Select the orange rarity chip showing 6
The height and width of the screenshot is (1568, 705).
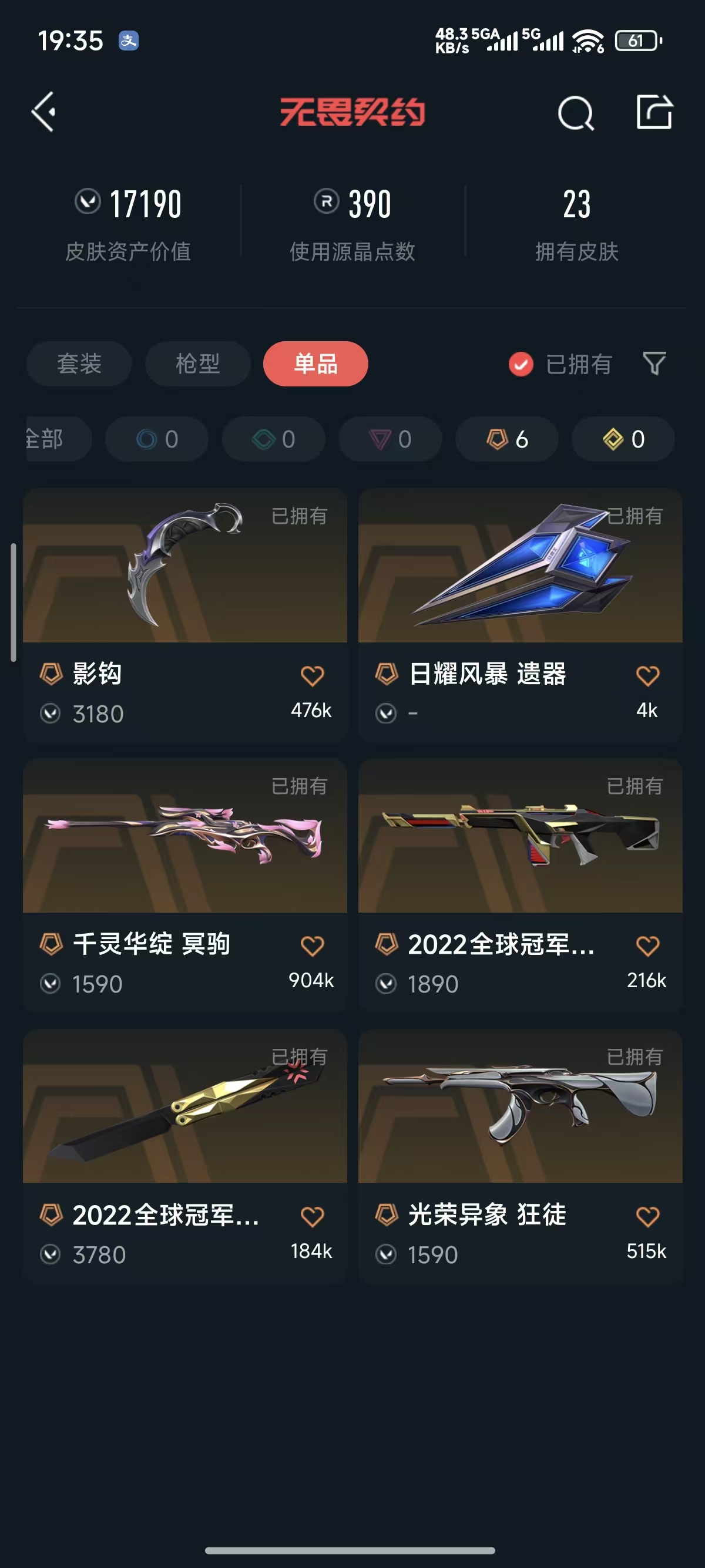(x=506, y=439)
